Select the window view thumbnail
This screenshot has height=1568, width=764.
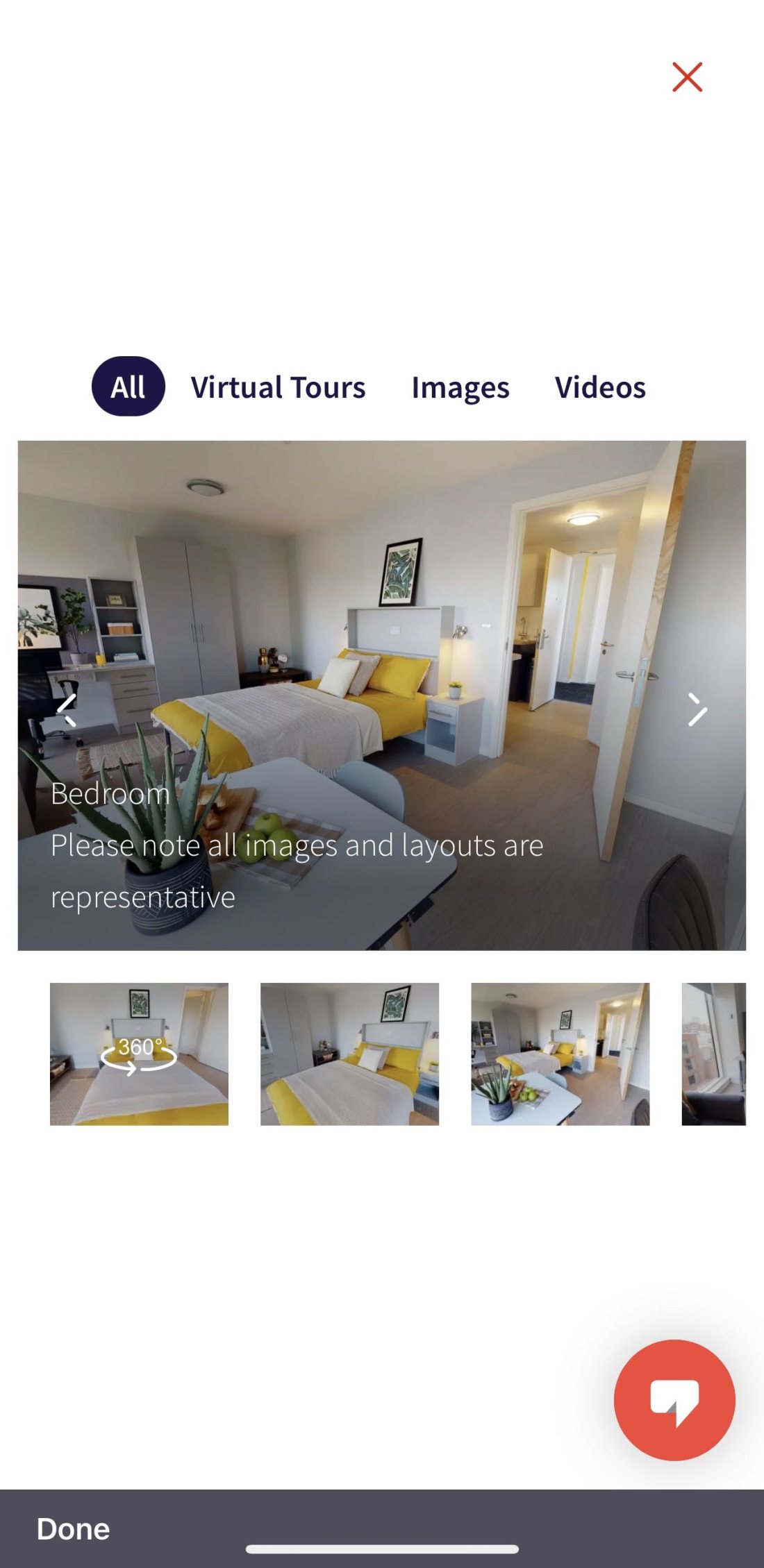click(x=714, y=1054)
